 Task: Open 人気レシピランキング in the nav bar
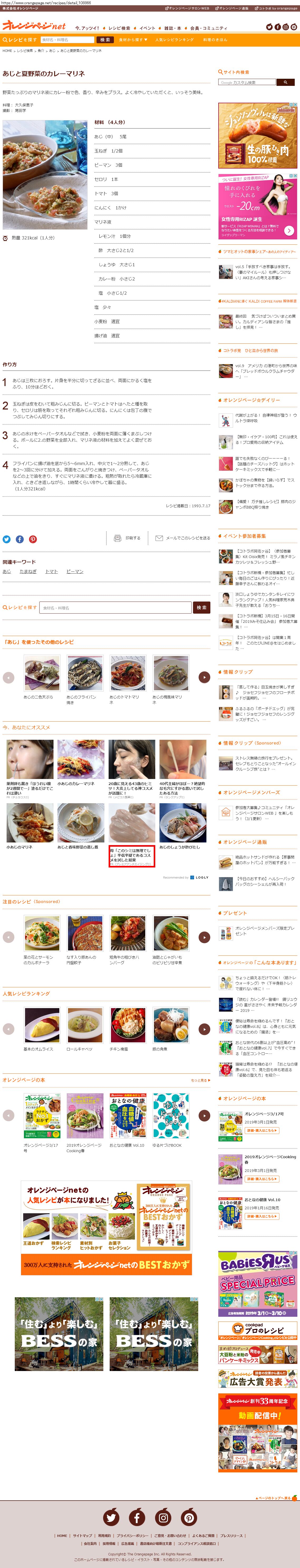click(175, 40)
